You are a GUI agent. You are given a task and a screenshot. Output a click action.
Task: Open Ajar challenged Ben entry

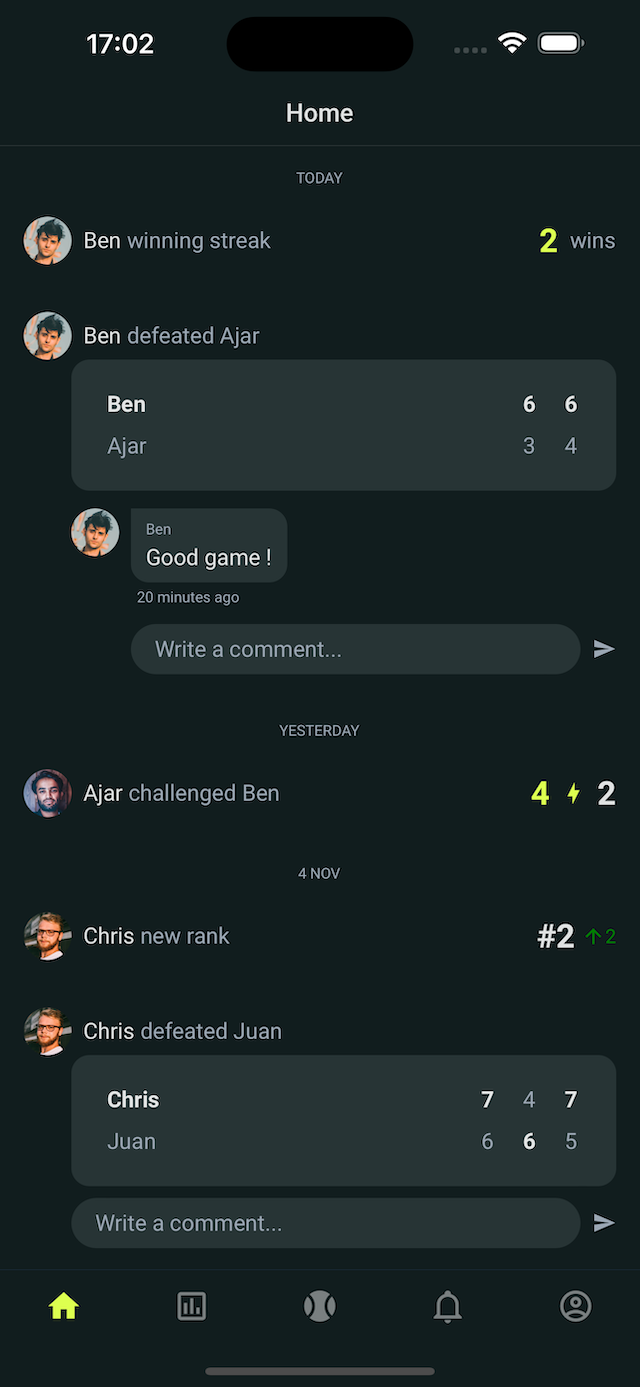point(319,793)
